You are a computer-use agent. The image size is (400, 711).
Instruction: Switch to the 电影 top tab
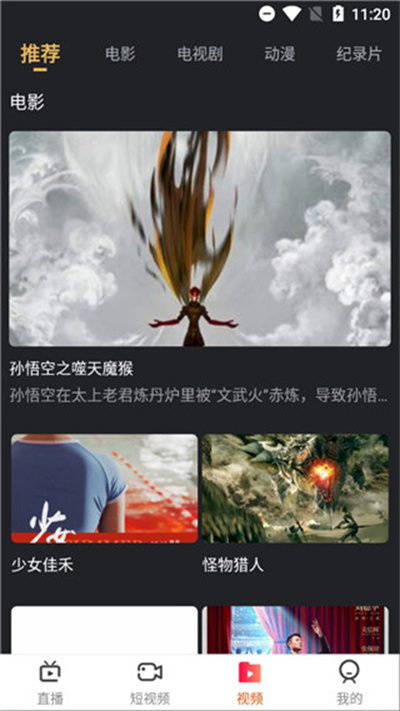(x=120, y=54)
